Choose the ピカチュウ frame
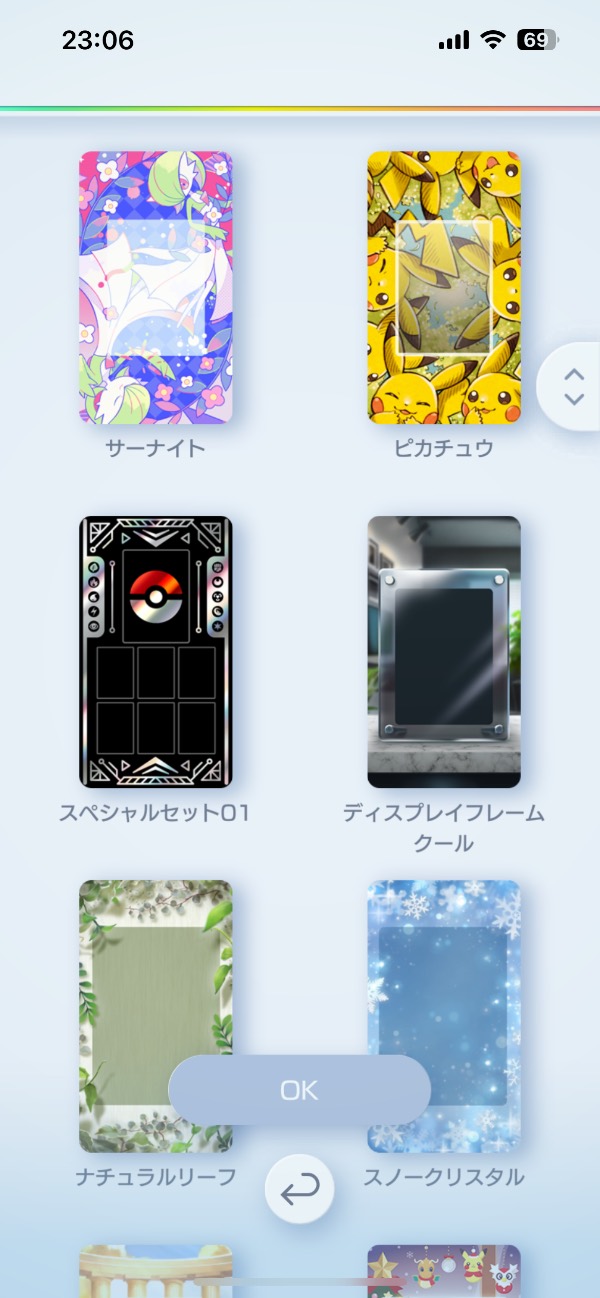This screenshot has height=1298, width=600. [x=444, y=288]
